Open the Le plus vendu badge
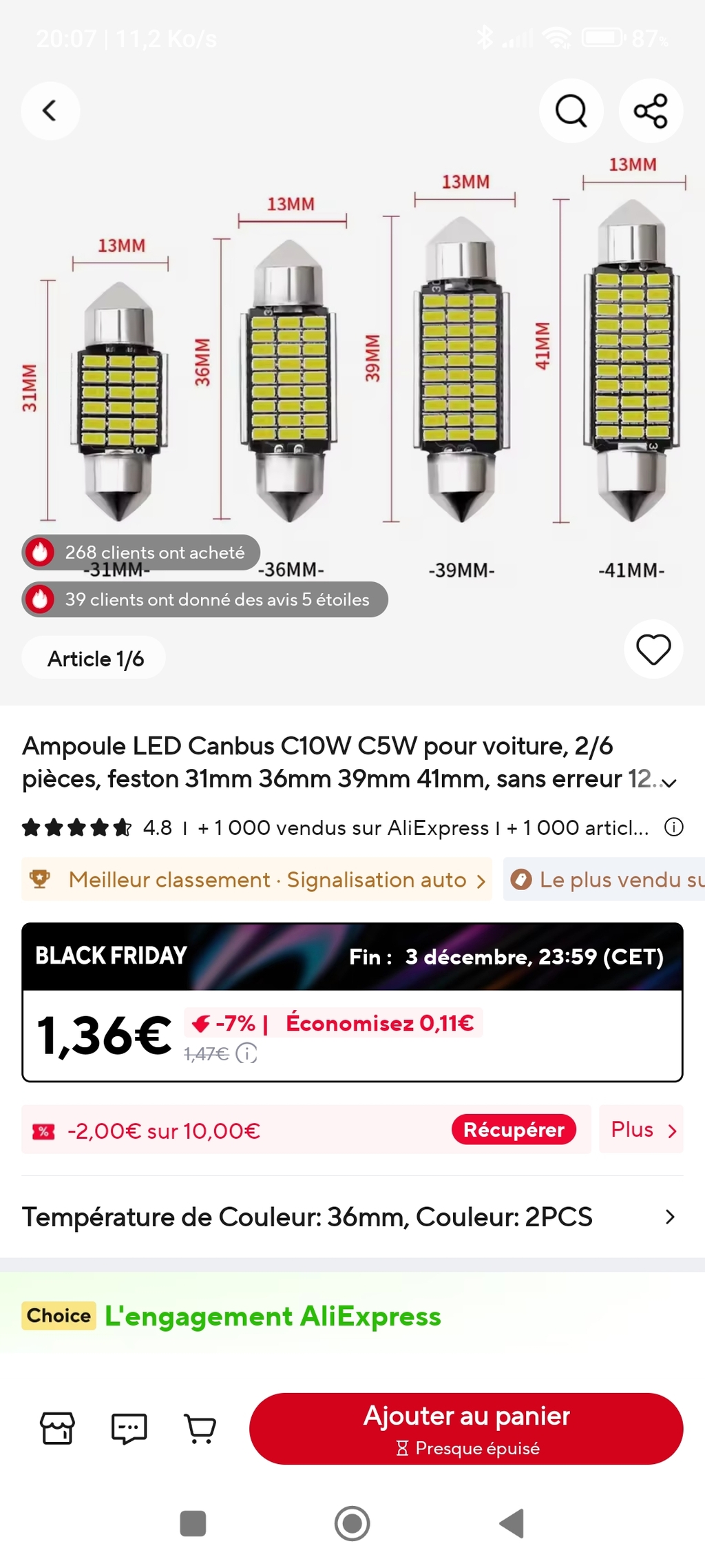The height and width of the screenshot is (1568, 705). pyautogui.click(x=606, y=880)
